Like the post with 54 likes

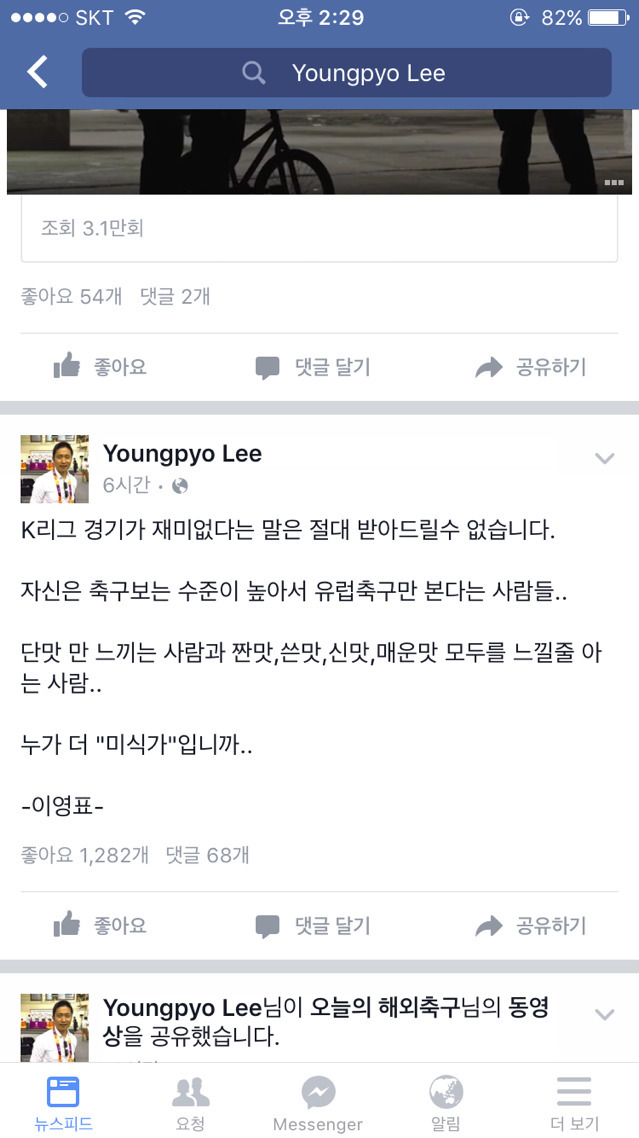coord(100,367)
